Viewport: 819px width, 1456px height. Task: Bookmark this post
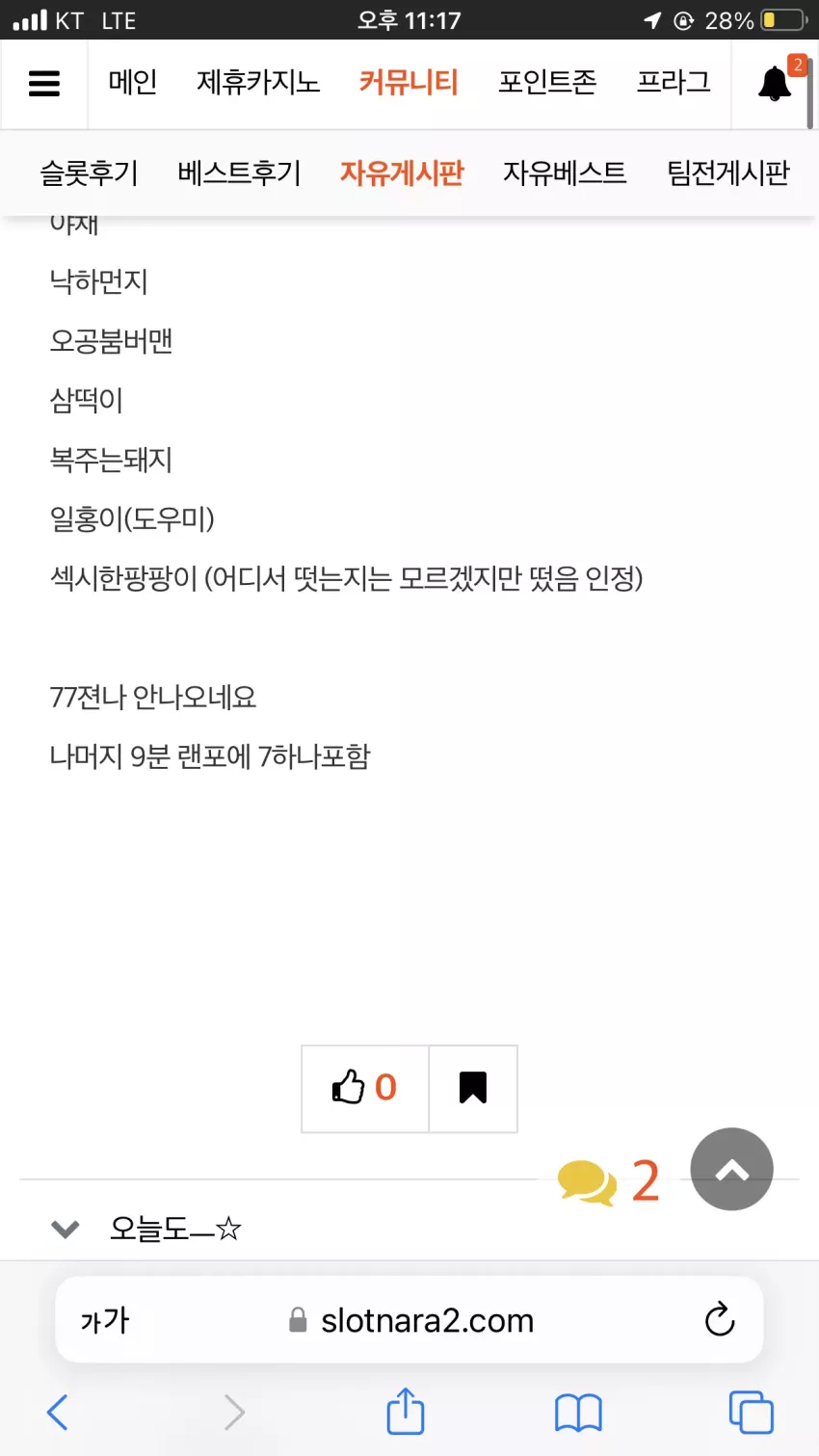point(473,1089)
